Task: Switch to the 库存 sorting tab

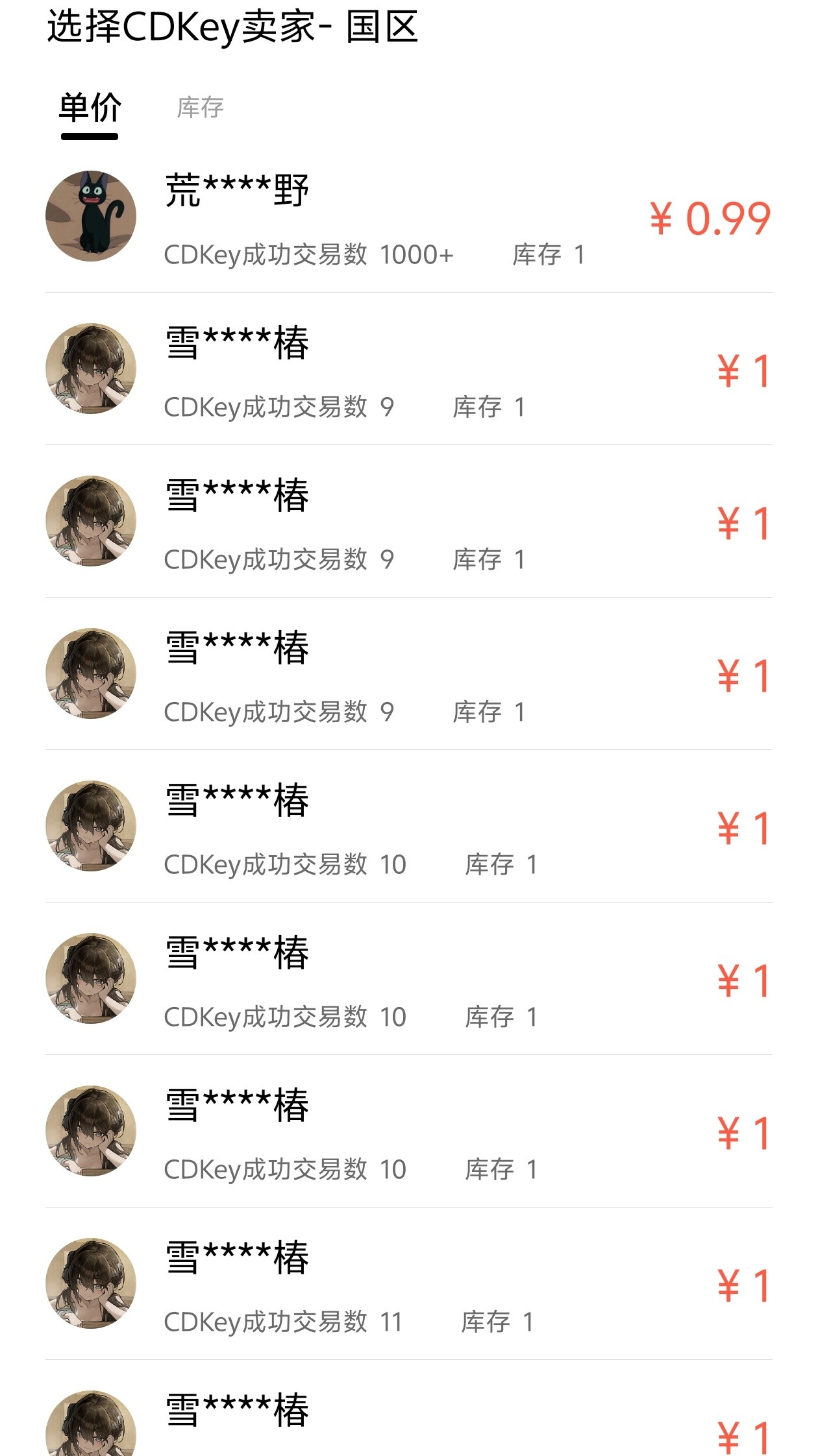Action: click(200, 108)
